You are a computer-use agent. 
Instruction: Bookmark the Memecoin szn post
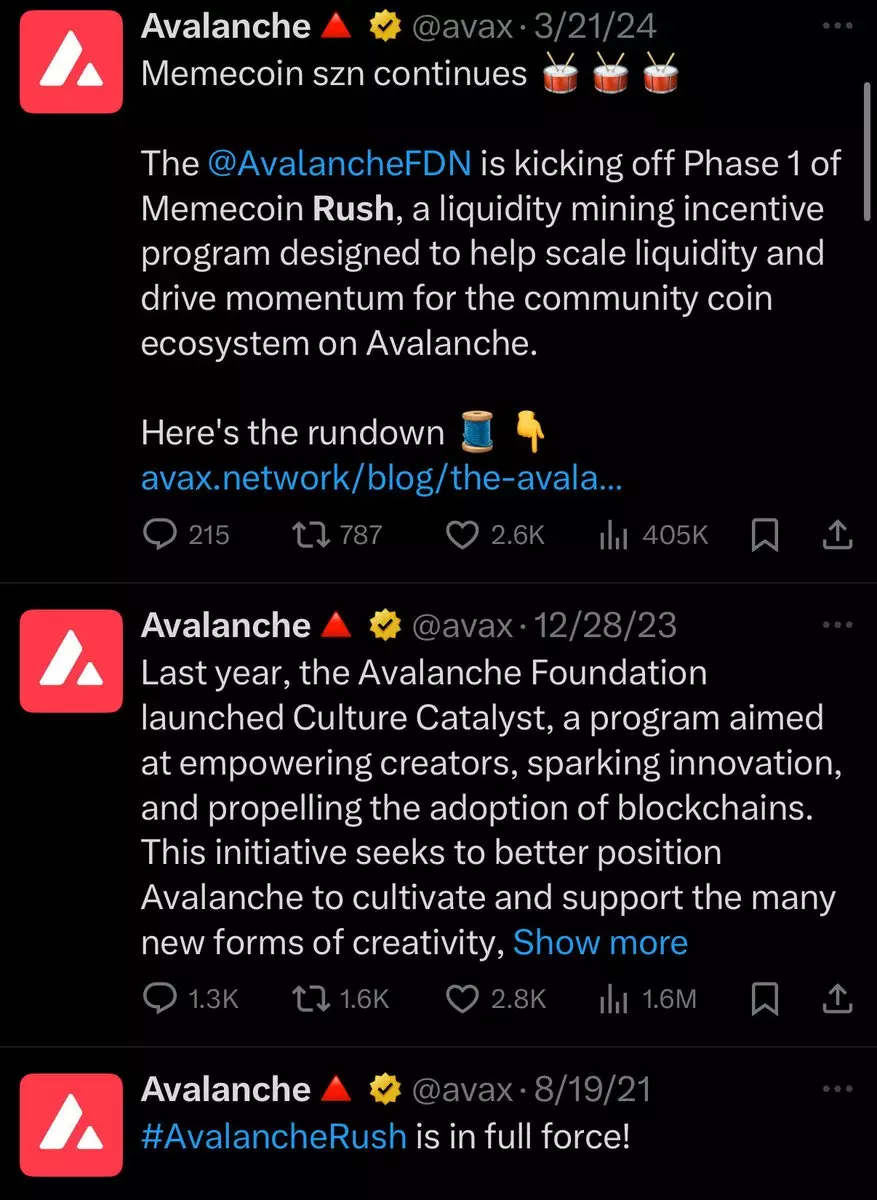tap(764, 536)
